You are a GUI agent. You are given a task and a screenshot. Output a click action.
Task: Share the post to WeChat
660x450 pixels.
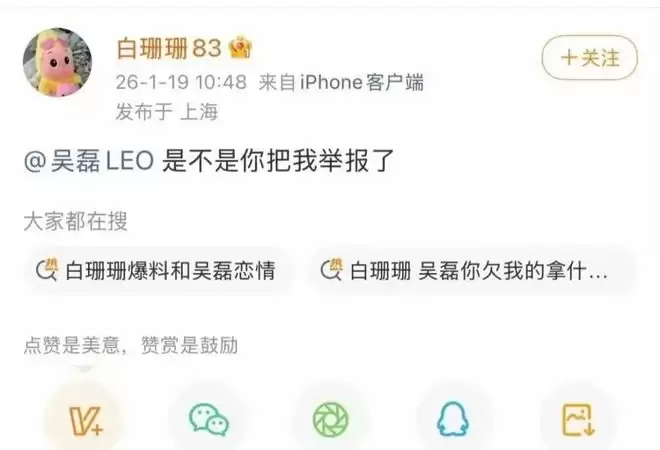click(x=208, y=420)
